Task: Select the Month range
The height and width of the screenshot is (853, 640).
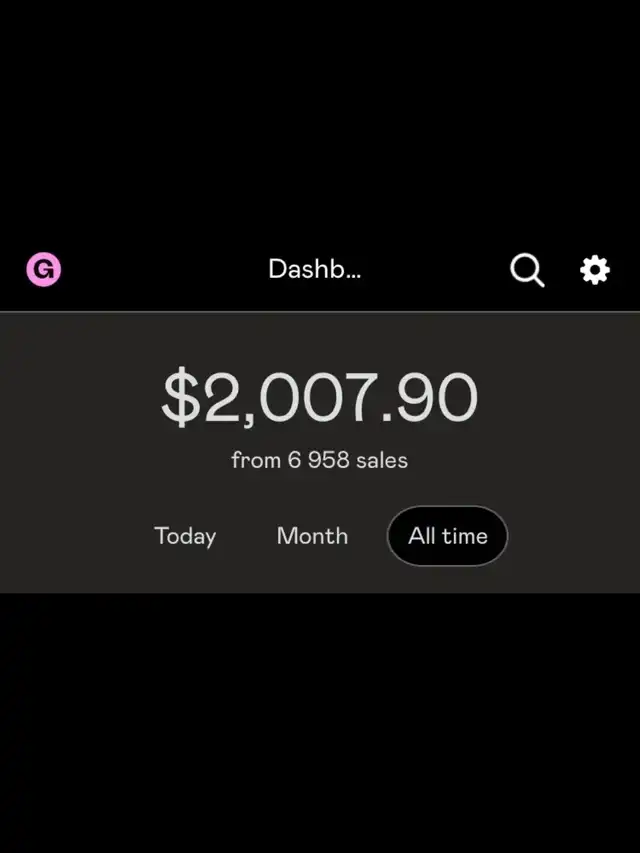Action: tap(312, 536)
